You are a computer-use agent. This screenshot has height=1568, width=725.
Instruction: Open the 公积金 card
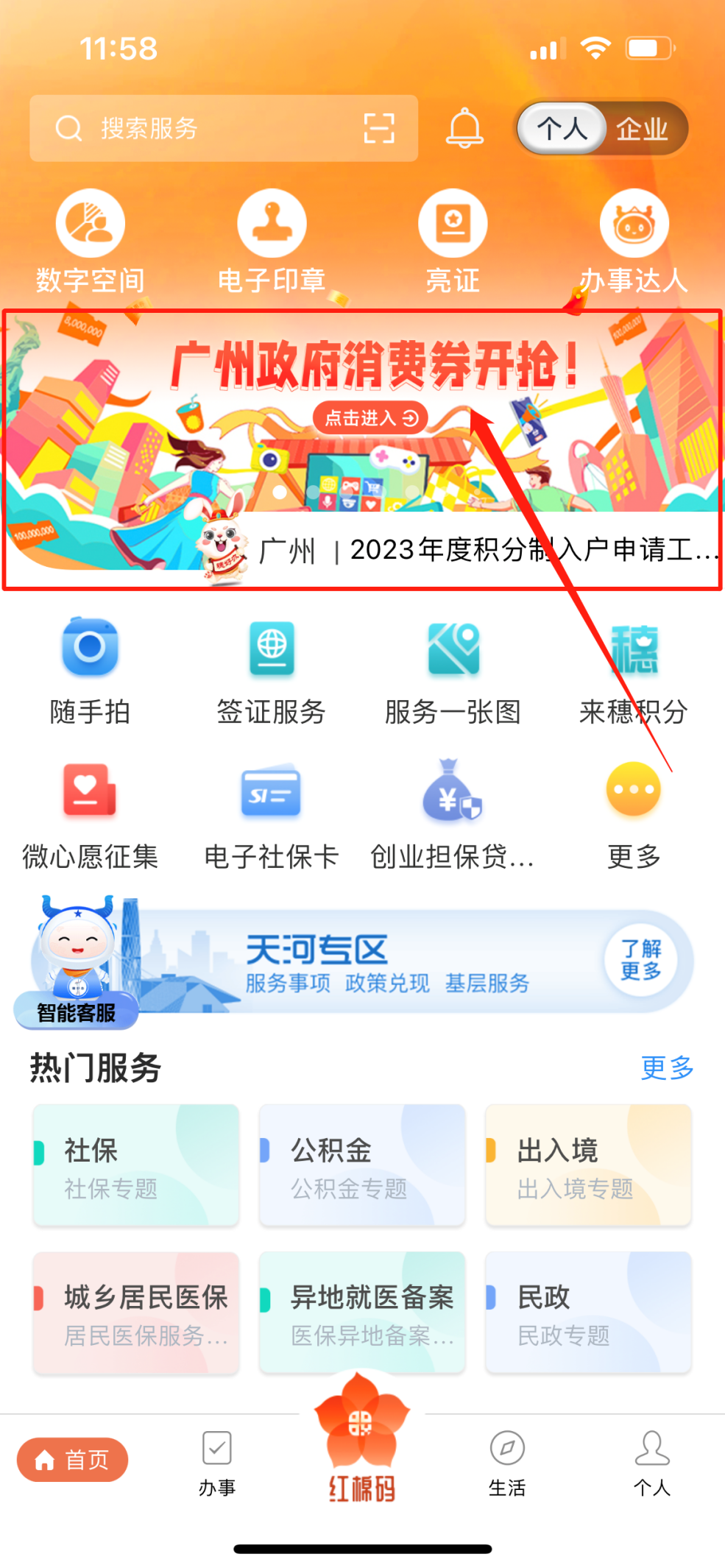click(361, 1165)
